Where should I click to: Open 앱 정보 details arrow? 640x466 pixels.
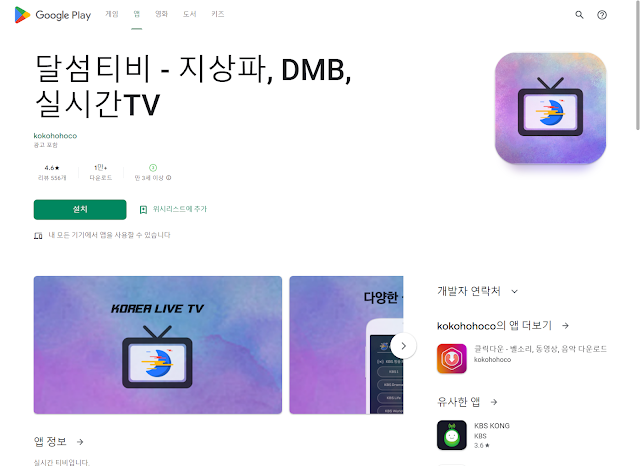click(80, 441)
